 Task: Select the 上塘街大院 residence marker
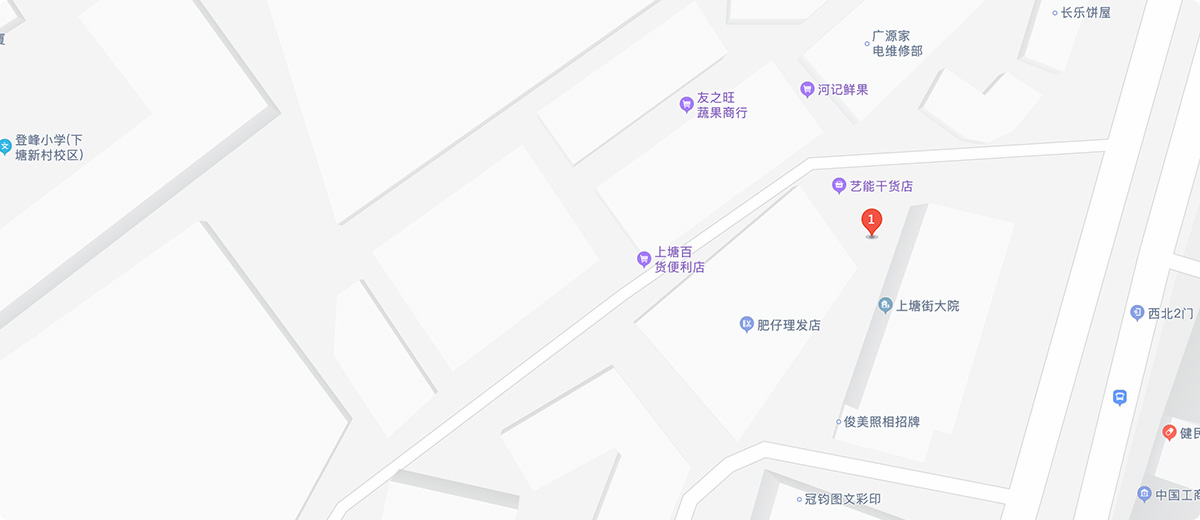click(x=885, y=305)
